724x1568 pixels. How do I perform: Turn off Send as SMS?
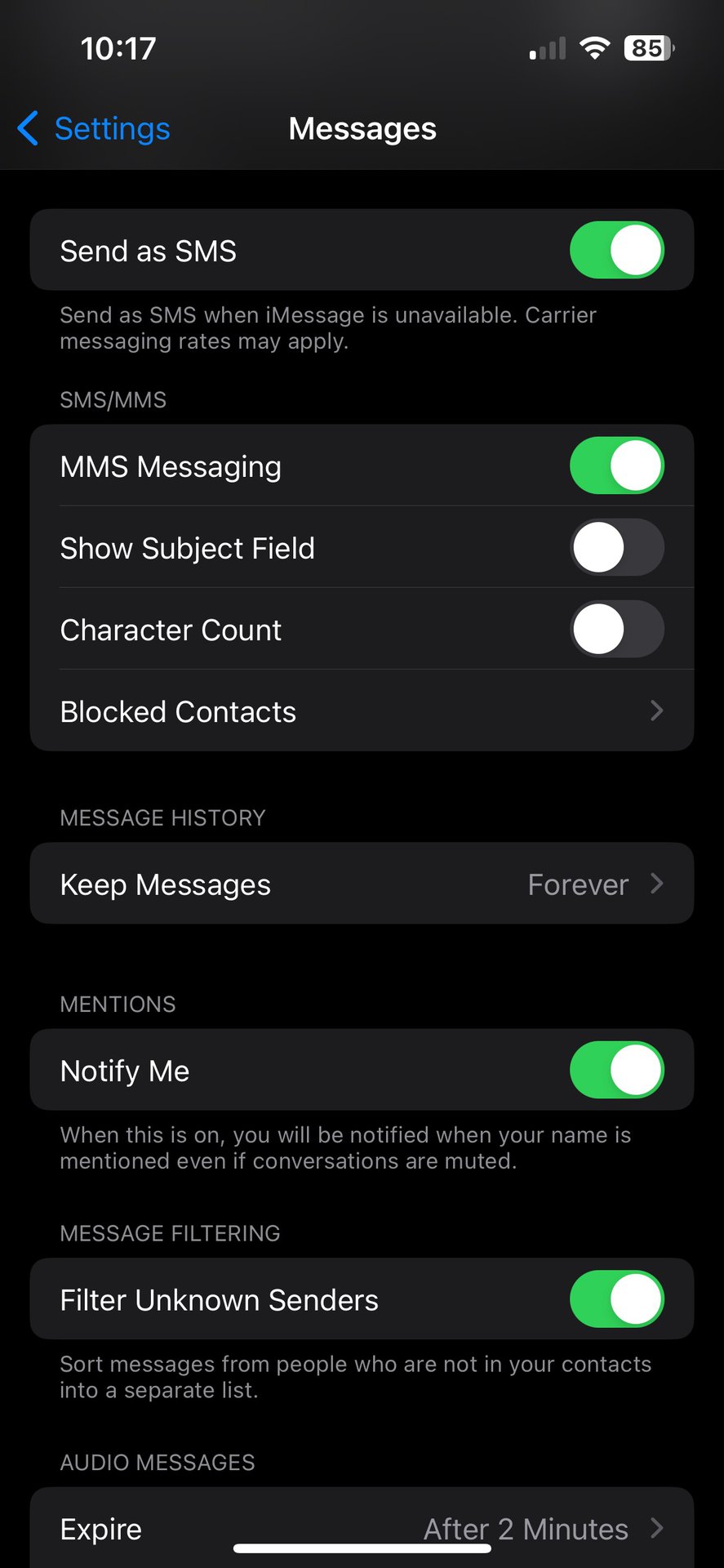click(616, 250)
